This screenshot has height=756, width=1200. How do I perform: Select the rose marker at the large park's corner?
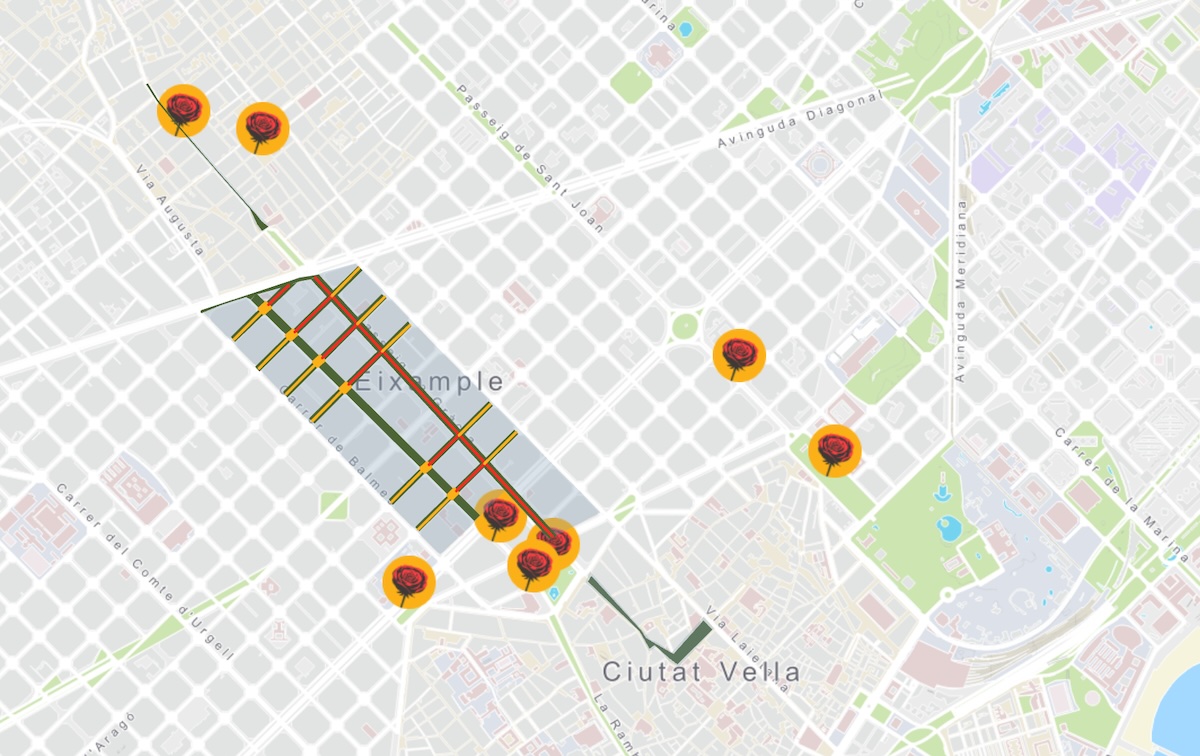(x=834, y=450)
